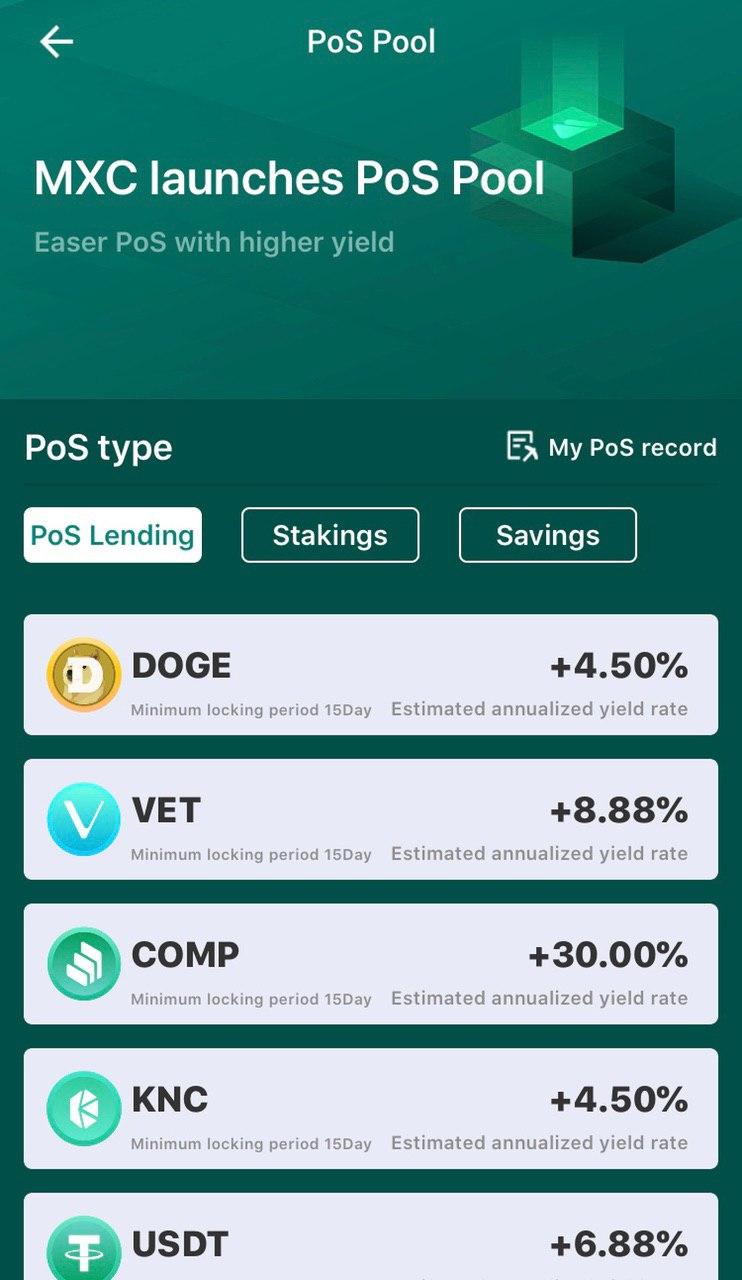Viewport: 742px width, 1280px height.
Task: Open the VET lending card
Action: 370,819
